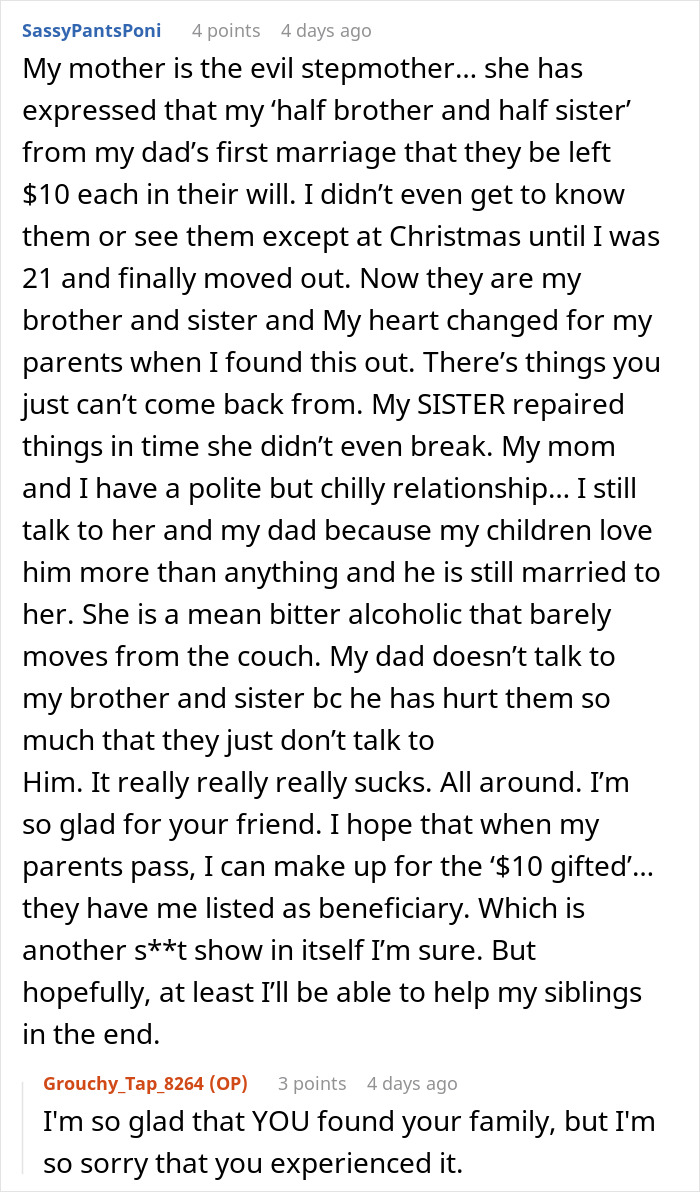Open SassyPantsPoni's user profile
700x1192 pixels.
pos(90,31)
